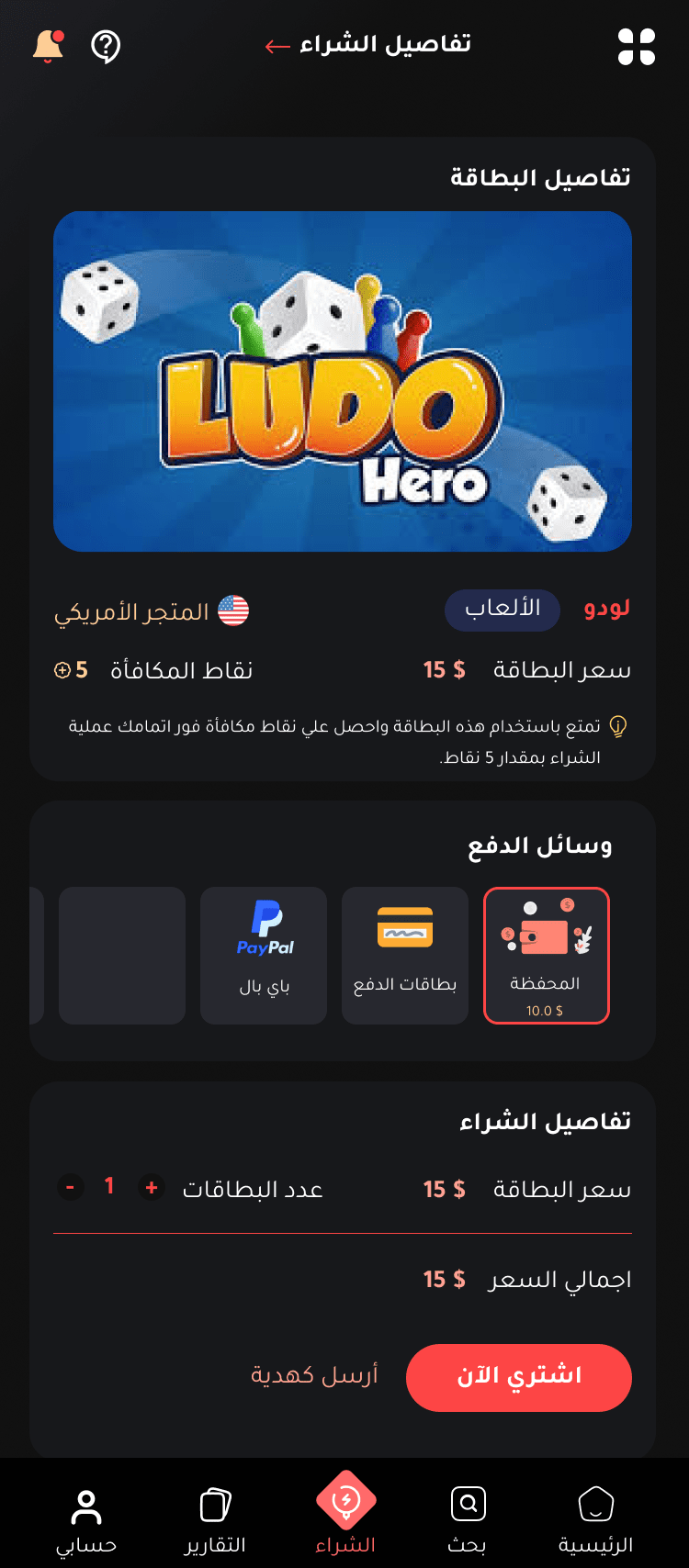Go to حسابي account tab
This screenshot has height=1568, width=689.
point(86,1521)
